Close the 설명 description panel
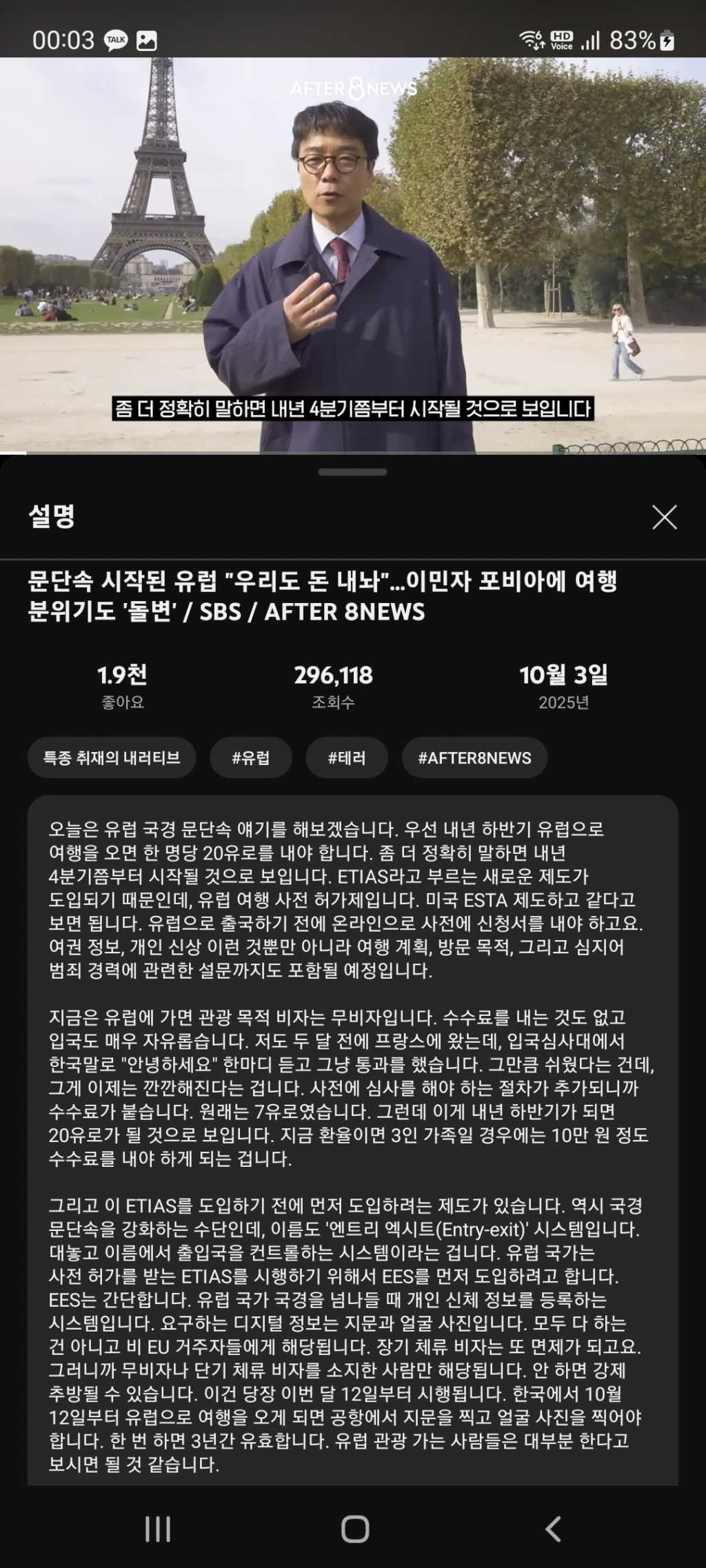This screenshot has width=706, height=1568. click(664, 517)
